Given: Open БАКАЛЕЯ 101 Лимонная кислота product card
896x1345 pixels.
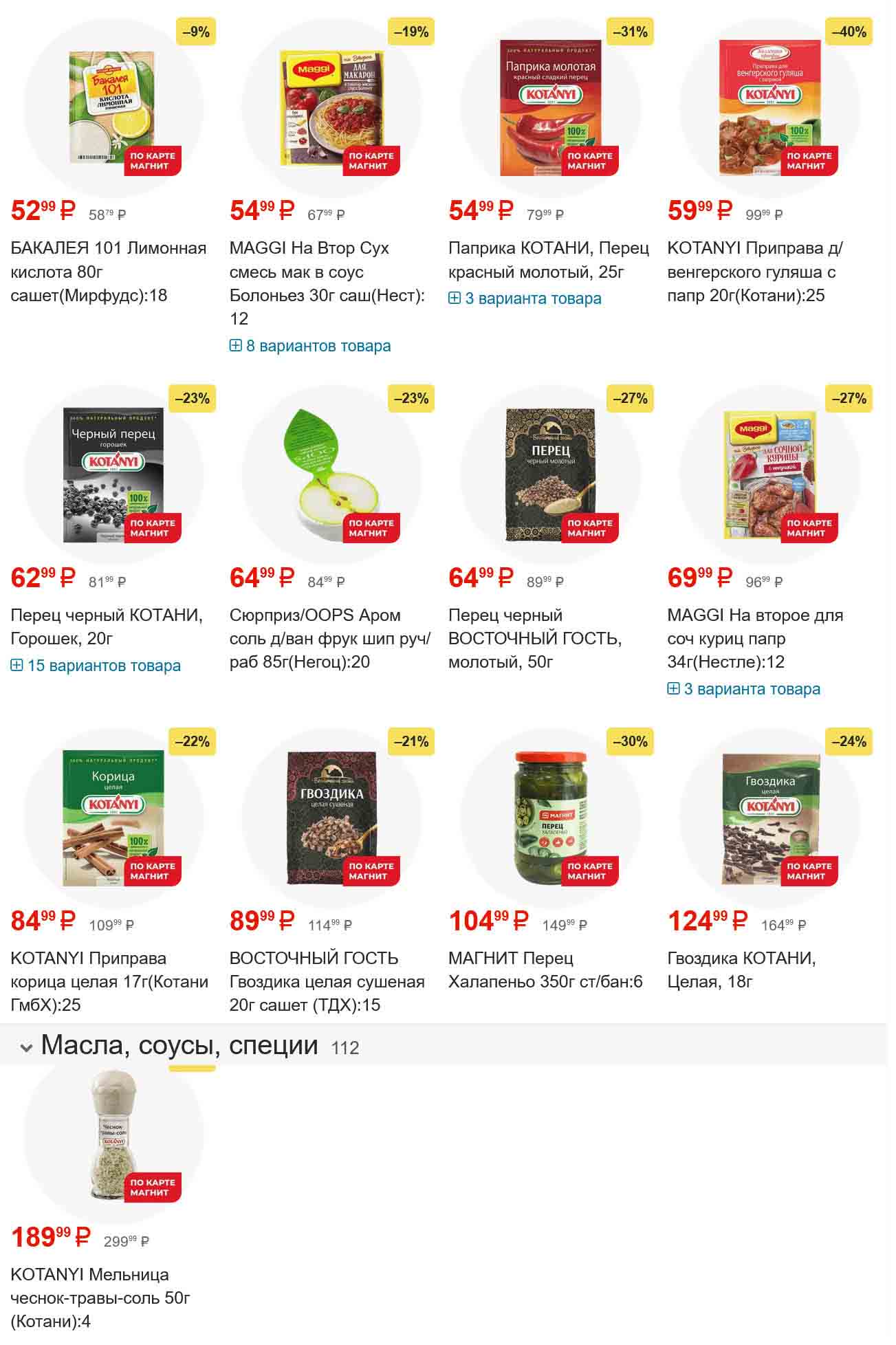Looking at the screenshot, I should point(108,272).
